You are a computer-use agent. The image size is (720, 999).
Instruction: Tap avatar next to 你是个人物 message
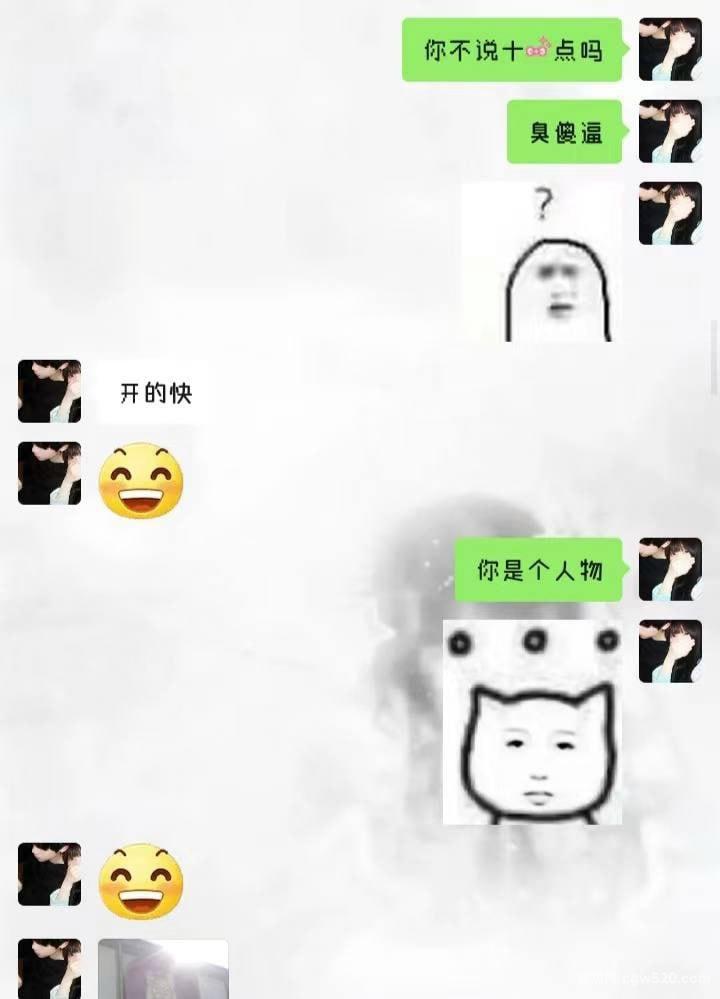coord(670,569)
